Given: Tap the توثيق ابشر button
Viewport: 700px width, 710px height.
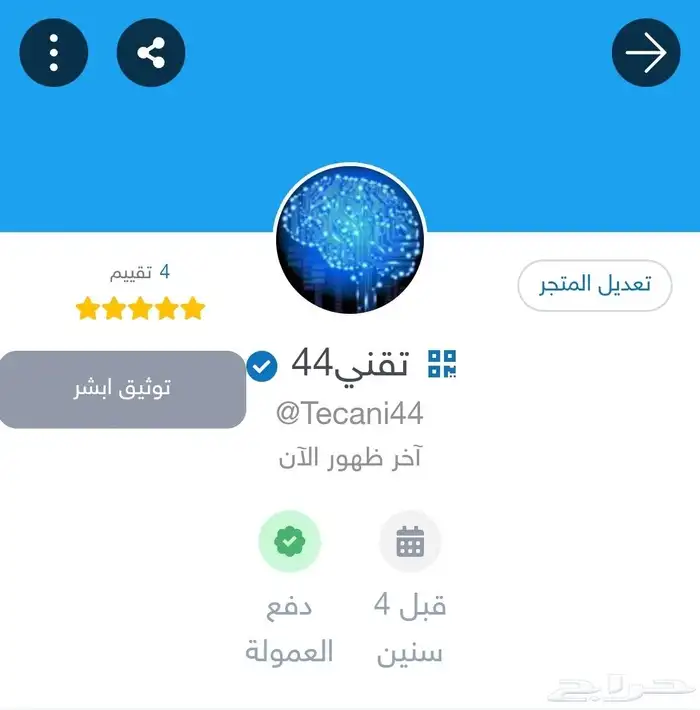Looking at the screenshot, I should click(x=122, y=389).
